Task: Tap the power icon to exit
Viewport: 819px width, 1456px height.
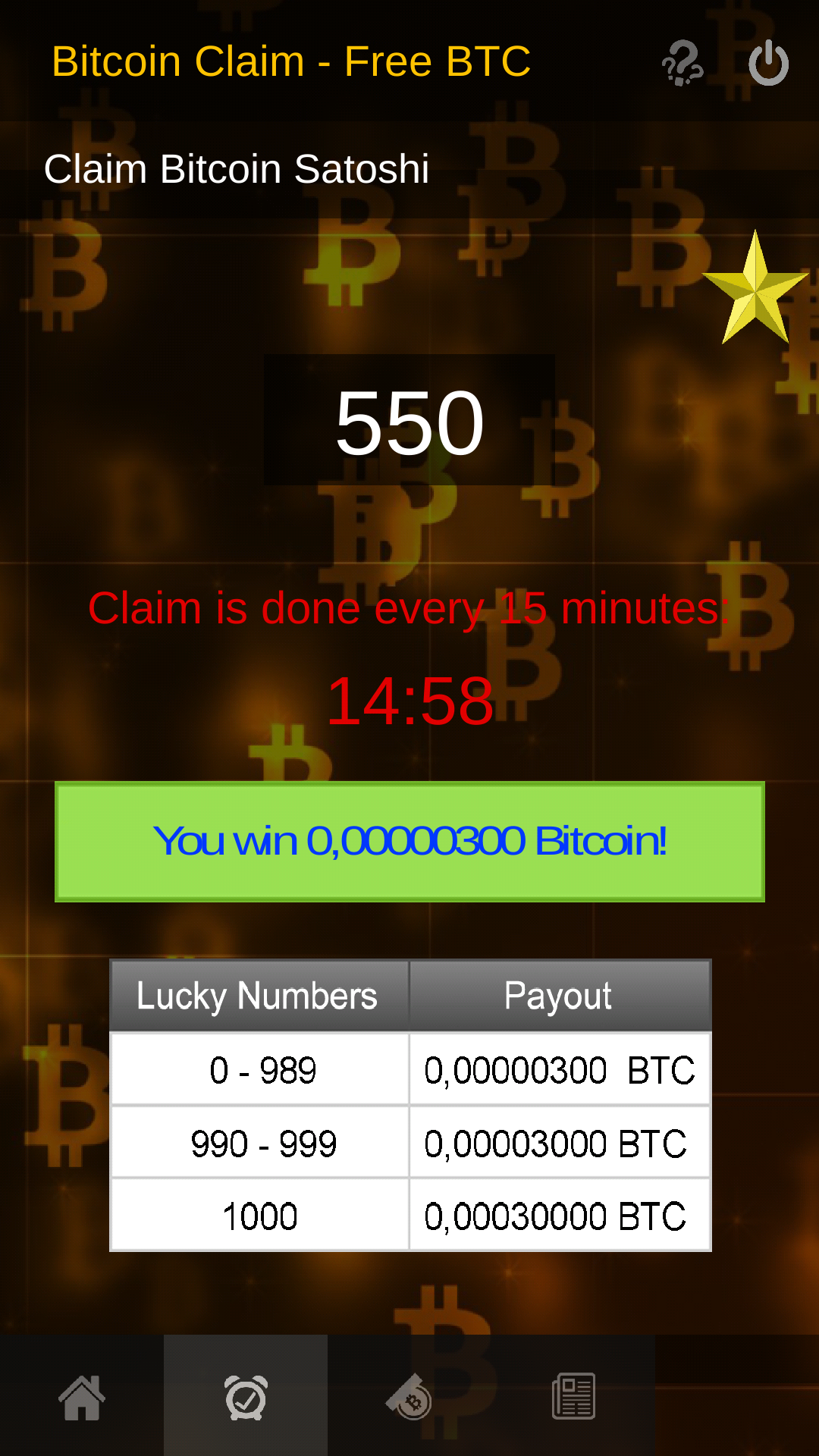Action: [x=768, y=62]
